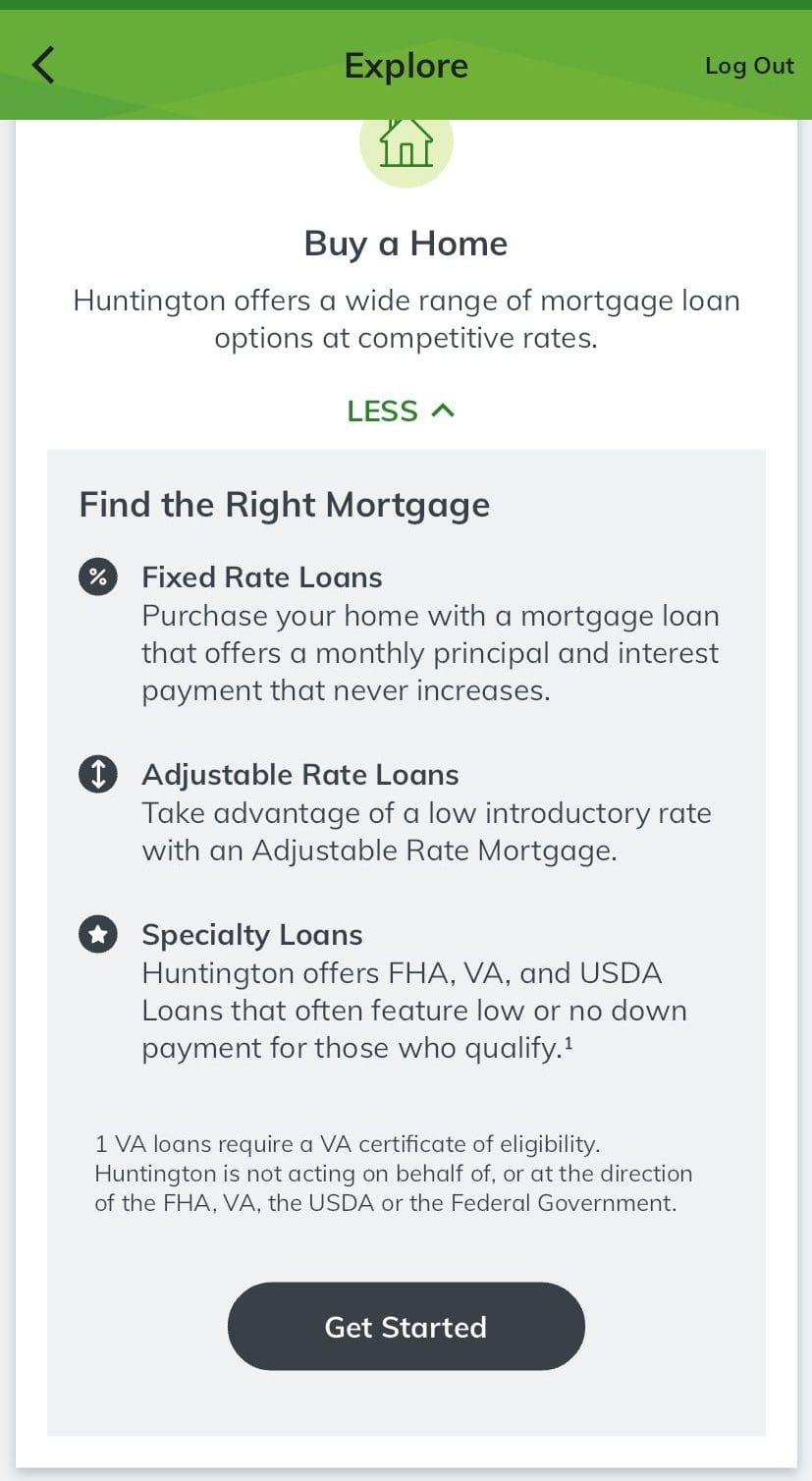This screenshot has height=1481, width=812.
Task: Click the home icon above Buy a Home
Action: 406,145
